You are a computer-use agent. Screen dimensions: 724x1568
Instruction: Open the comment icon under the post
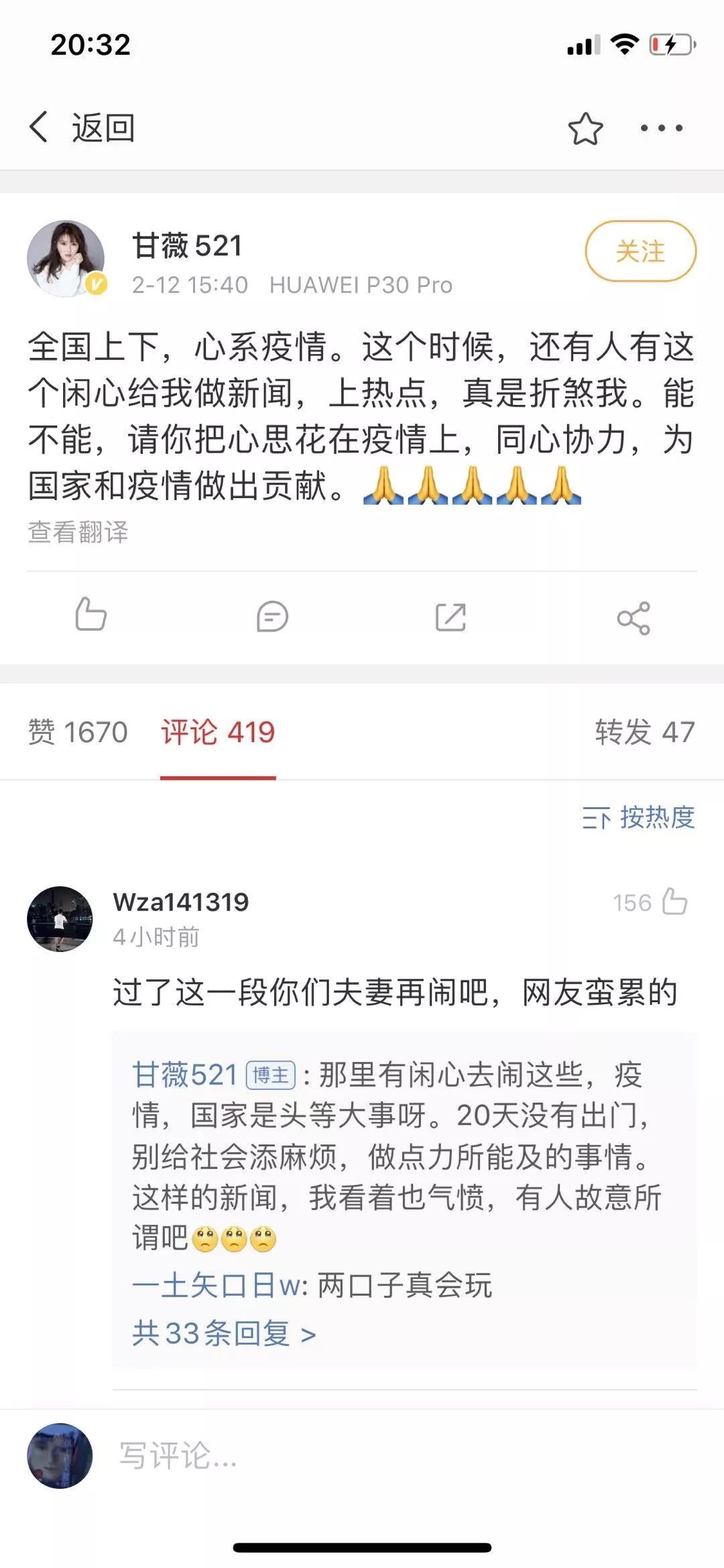coord(272,617)
